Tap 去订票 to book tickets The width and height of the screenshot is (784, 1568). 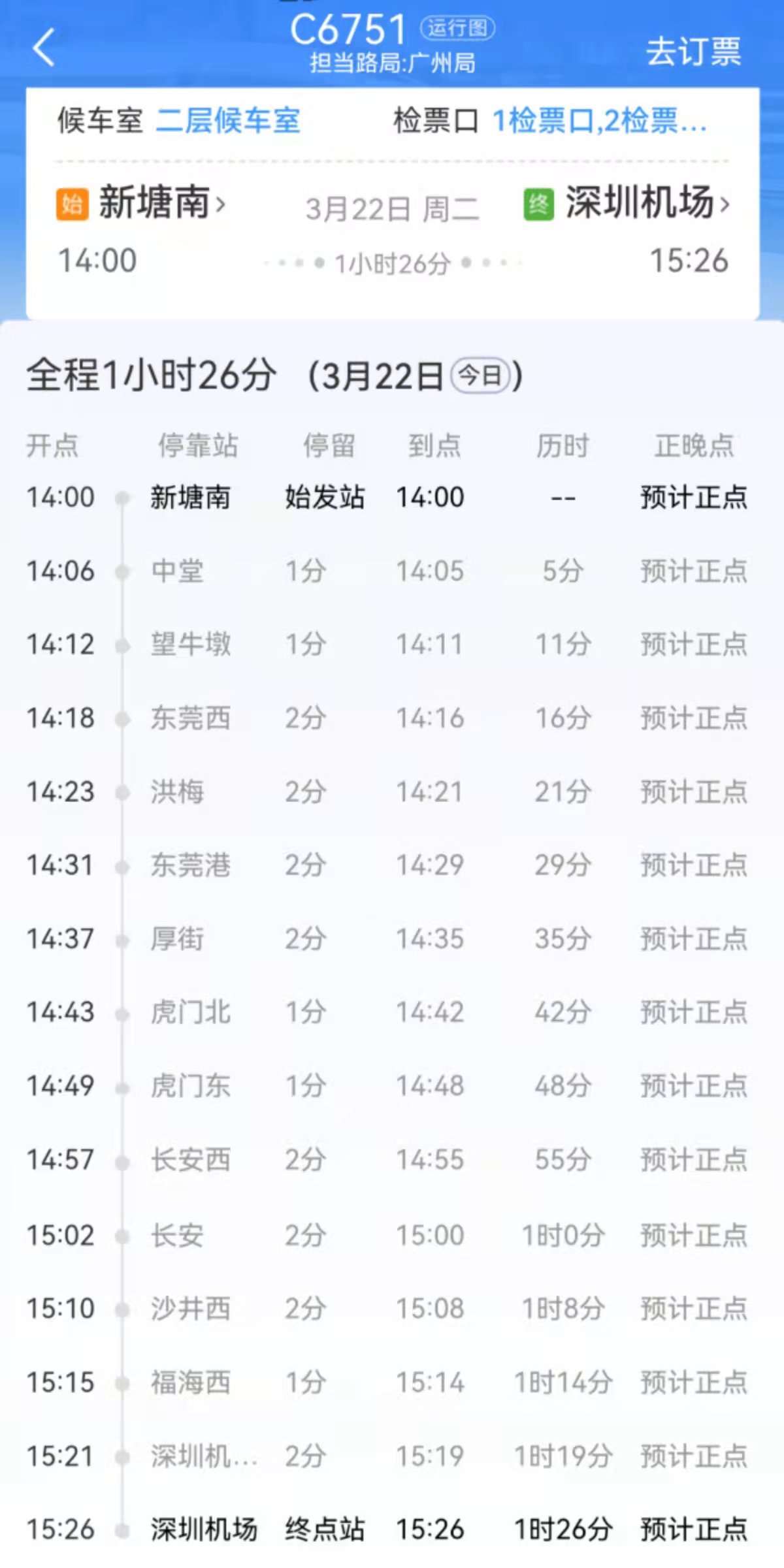(x=693, y=51)
